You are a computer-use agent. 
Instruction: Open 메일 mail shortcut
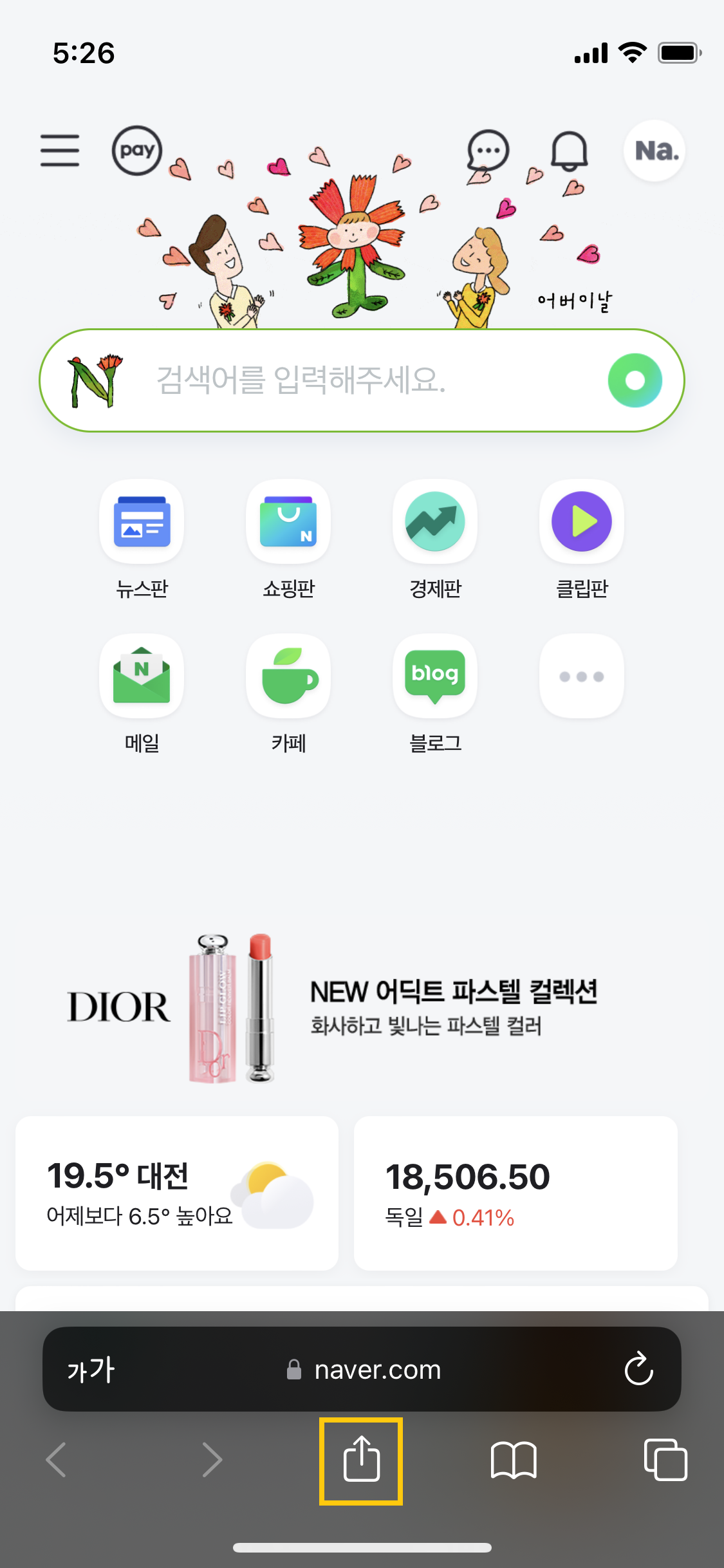(142, 676)
